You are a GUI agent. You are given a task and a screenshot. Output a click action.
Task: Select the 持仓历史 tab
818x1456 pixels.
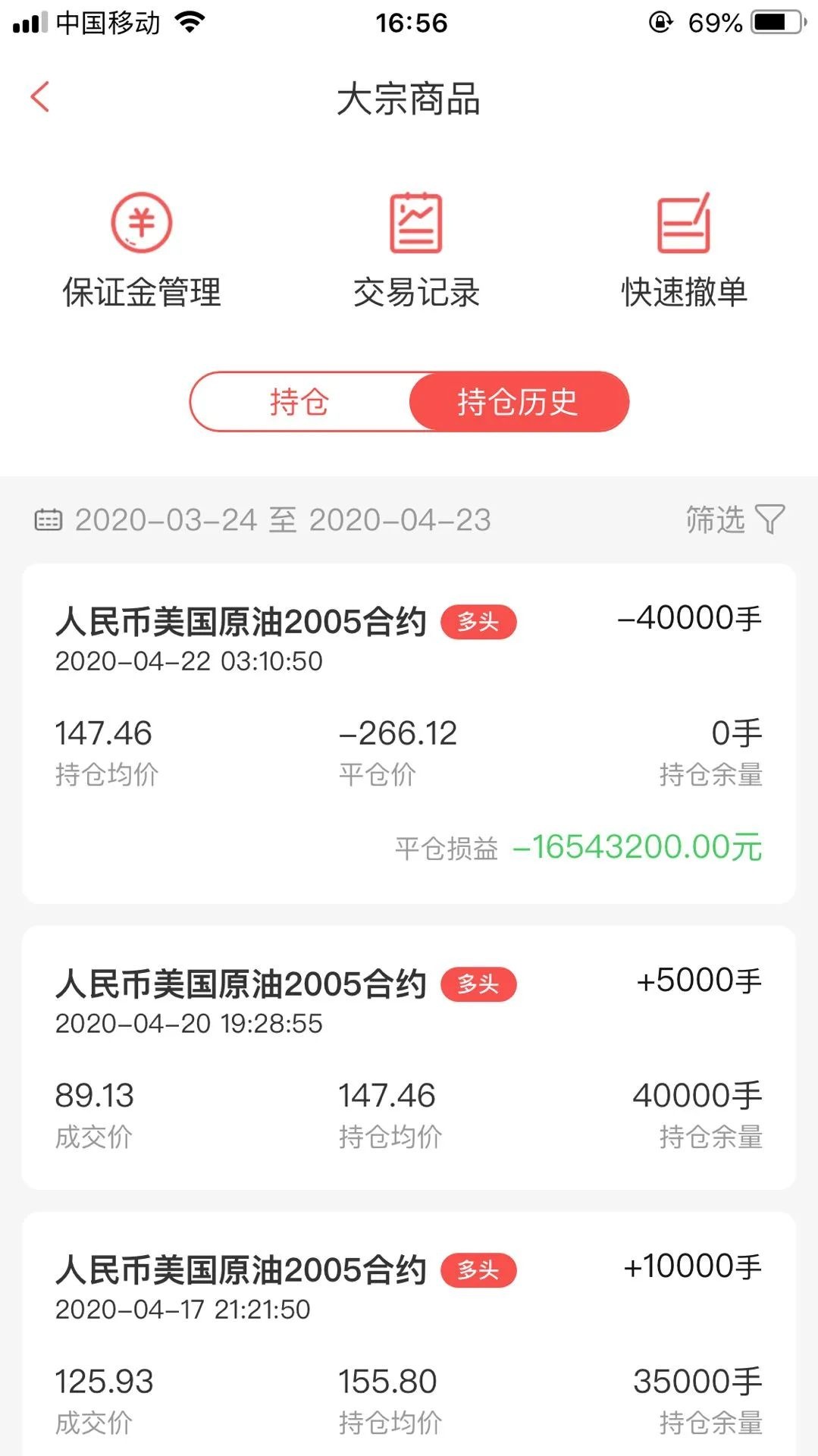click(518, 403)
